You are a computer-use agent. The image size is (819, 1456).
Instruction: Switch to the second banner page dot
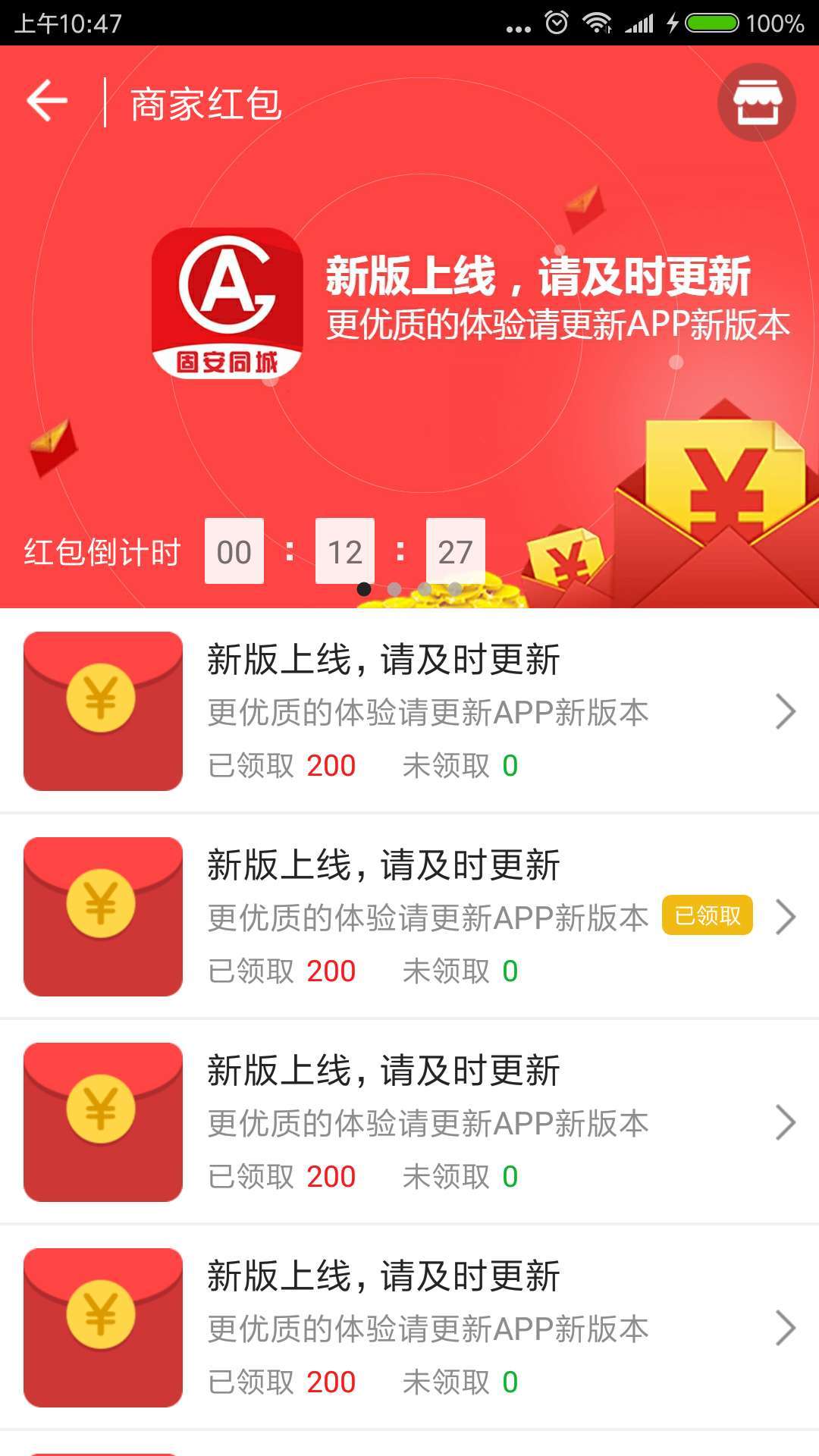coord(394,588)
